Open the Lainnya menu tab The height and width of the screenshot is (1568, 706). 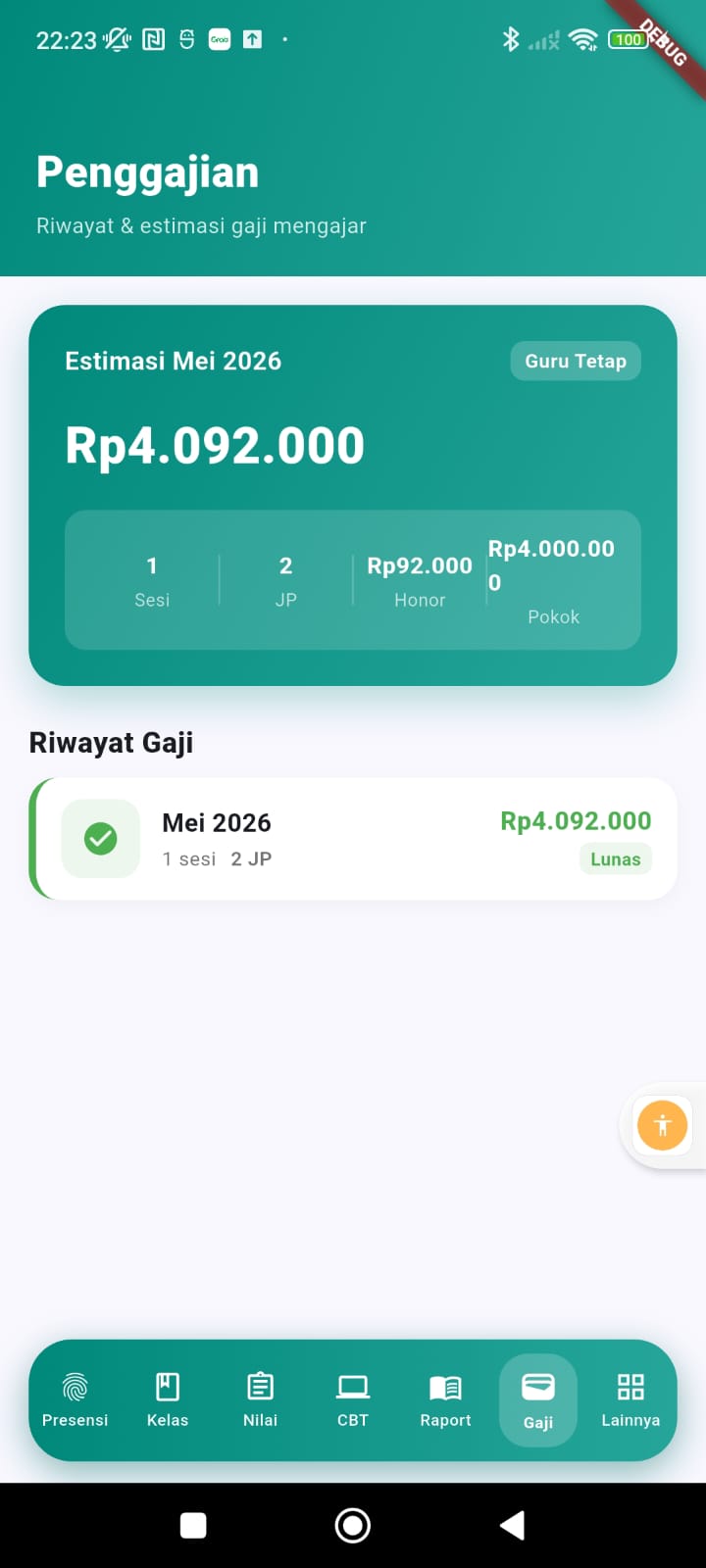(x=630, y=1400)
